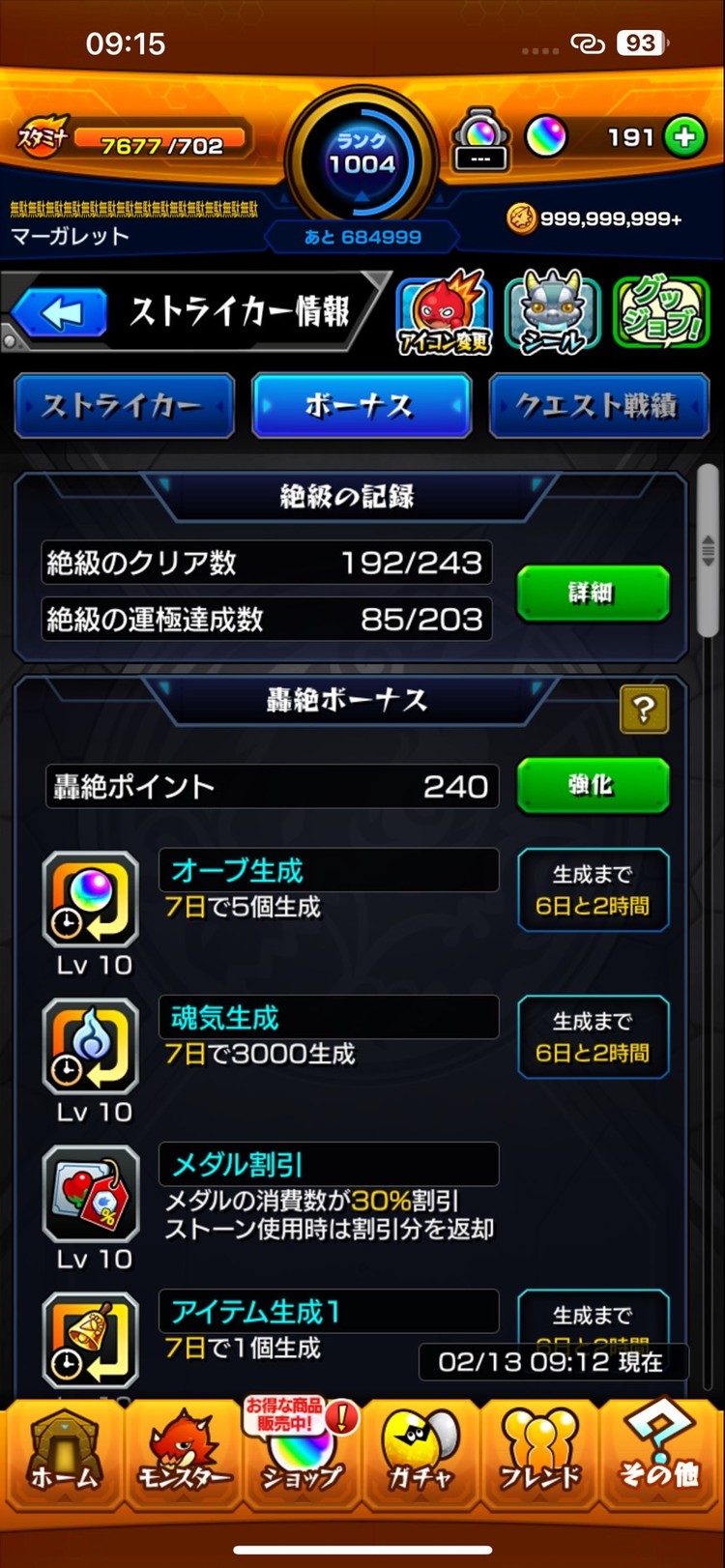Select the グッジョブ! feature icon
725x1568 pixels.
[x=662, y=311]
